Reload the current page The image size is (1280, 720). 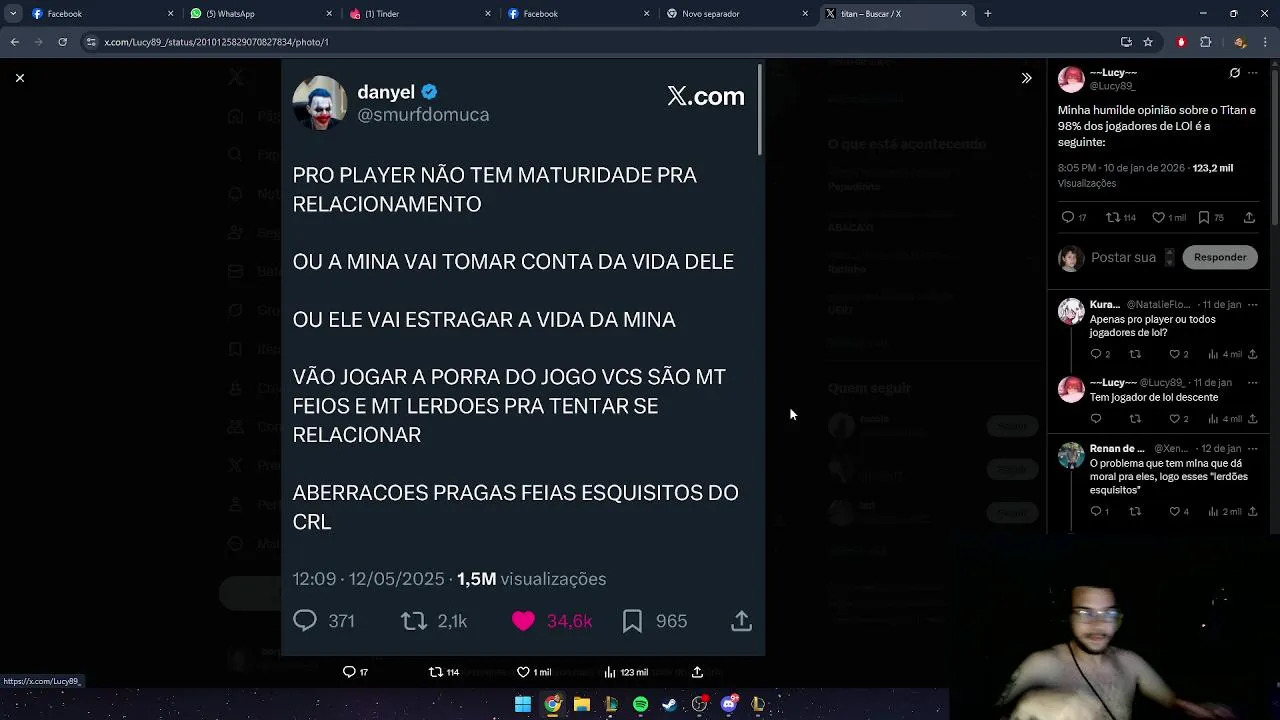[x=62, y=42]
